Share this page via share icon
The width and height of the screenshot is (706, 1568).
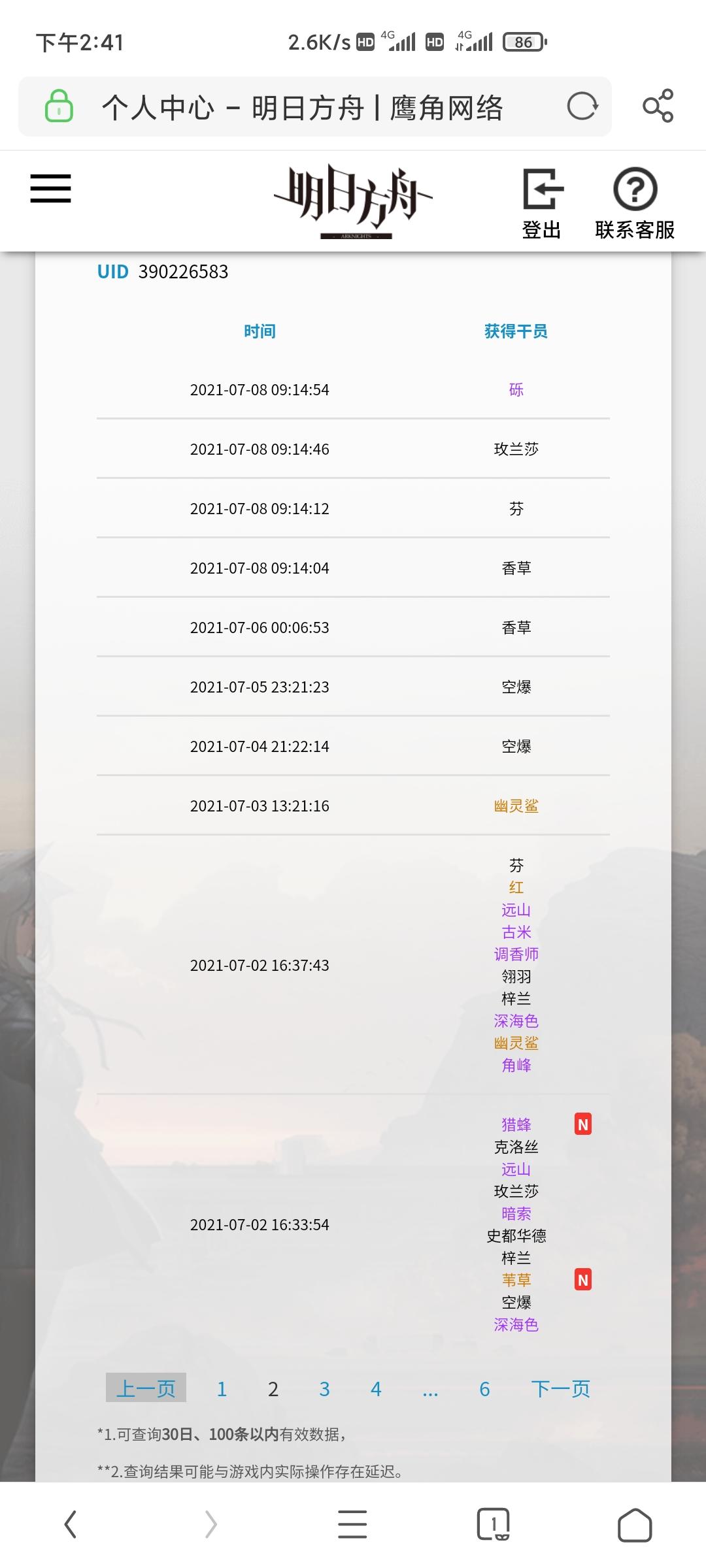point(658,106)
